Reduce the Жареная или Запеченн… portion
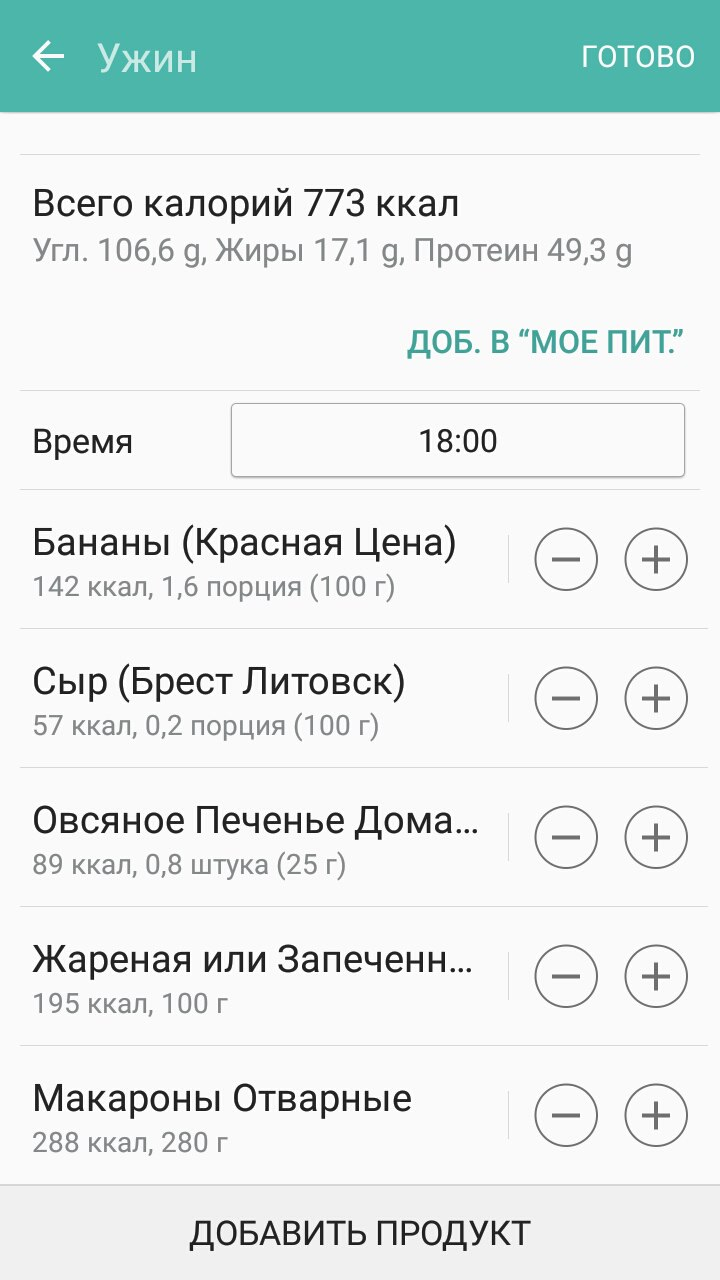 [566, 976]
